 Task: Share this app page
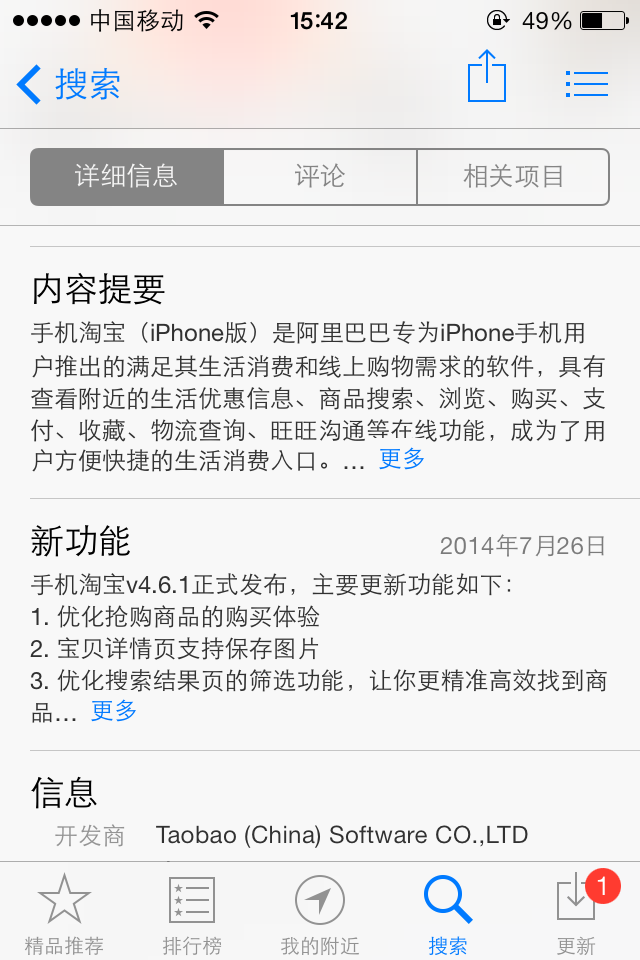(487, 78)
